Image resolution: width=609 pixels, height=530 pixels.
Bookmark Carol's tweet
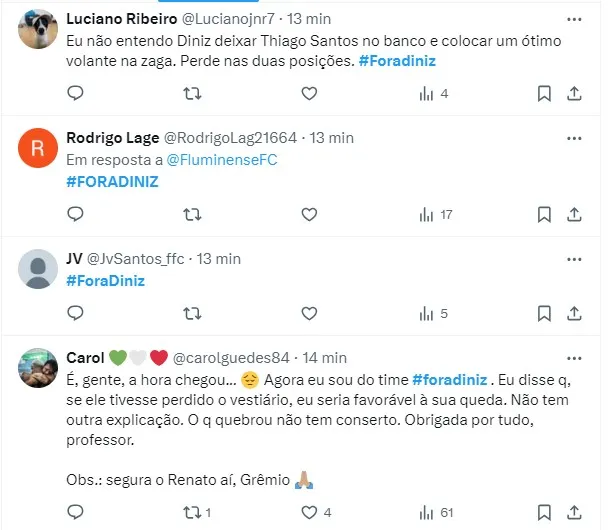544,513
